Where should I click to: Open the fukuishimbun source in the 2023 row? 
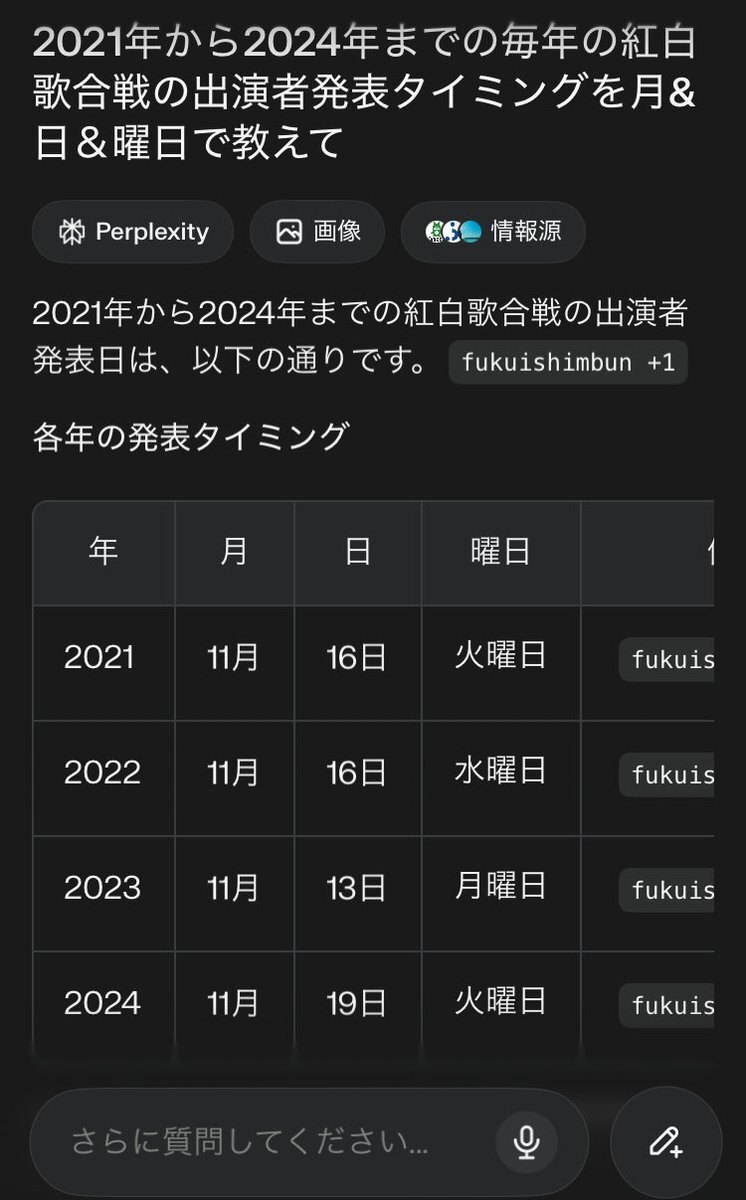[668, 890]
